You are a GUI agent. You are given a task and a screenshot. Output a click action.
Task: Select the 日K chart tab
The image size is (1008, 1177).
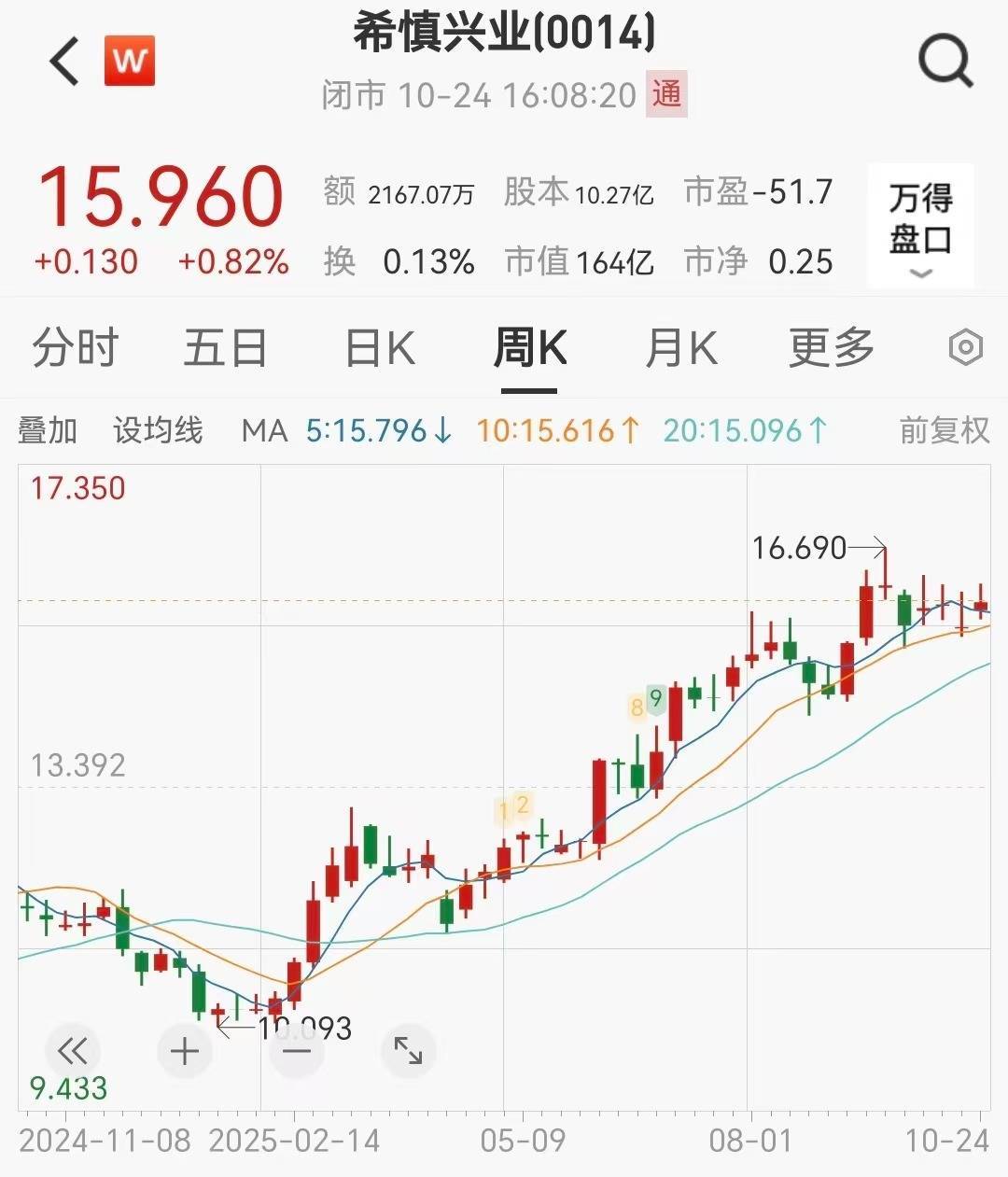tap(379, 348)
